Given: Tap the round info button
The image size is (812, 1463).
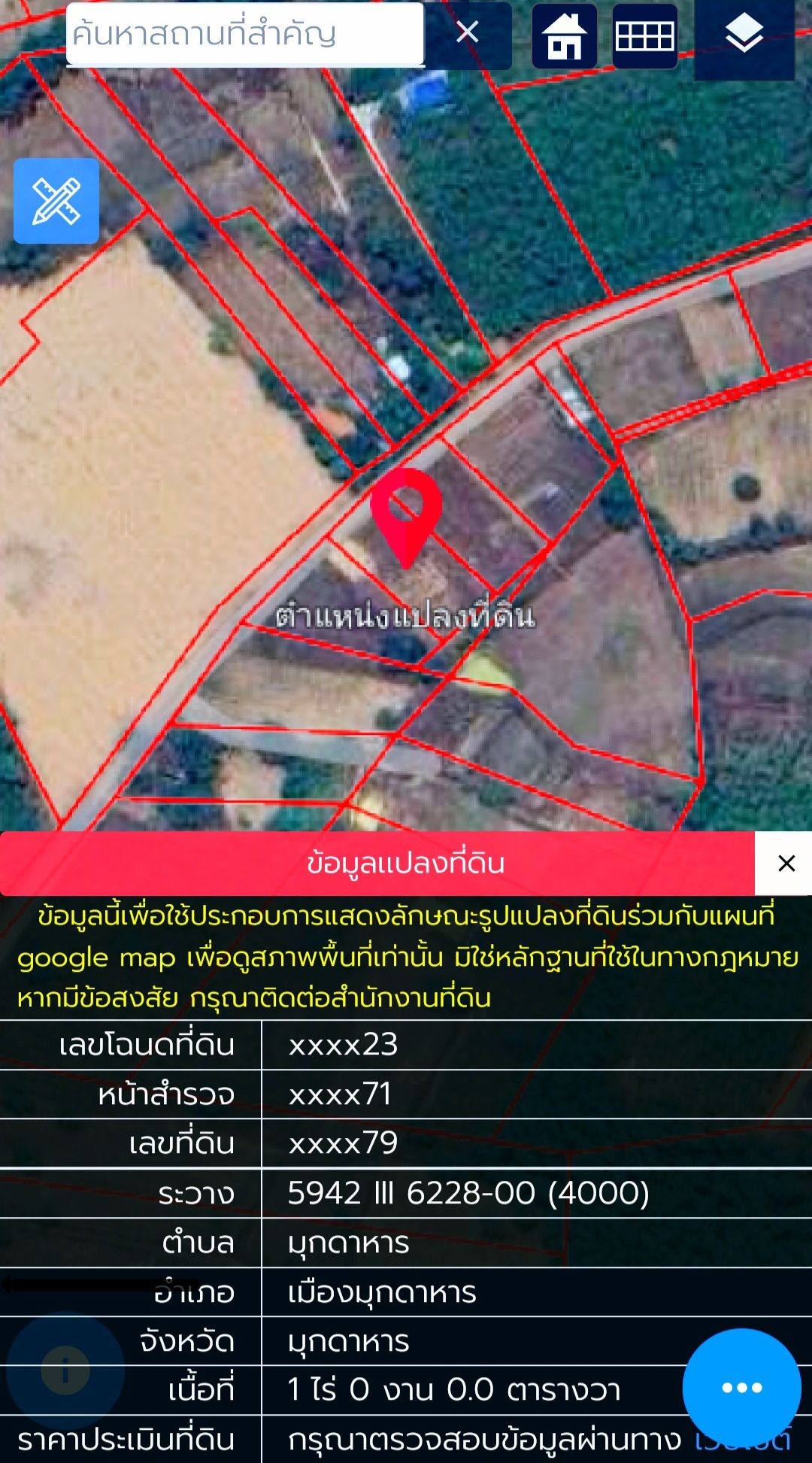Looking at the screenshot, I should pyautogui.click(x=65, y=1370).
